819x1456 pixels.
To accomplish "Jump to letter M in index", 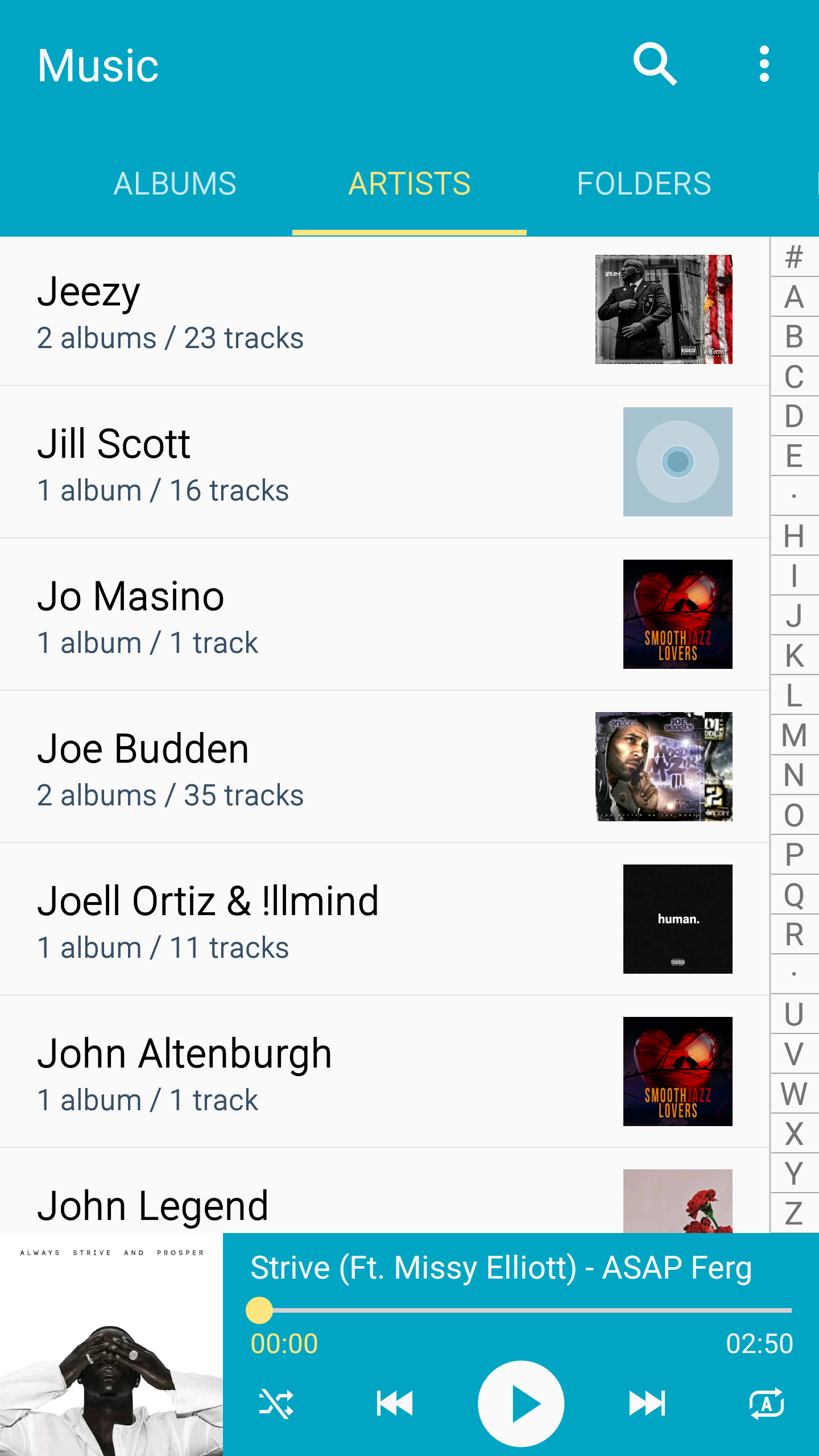I will click(x=795, y=735).
